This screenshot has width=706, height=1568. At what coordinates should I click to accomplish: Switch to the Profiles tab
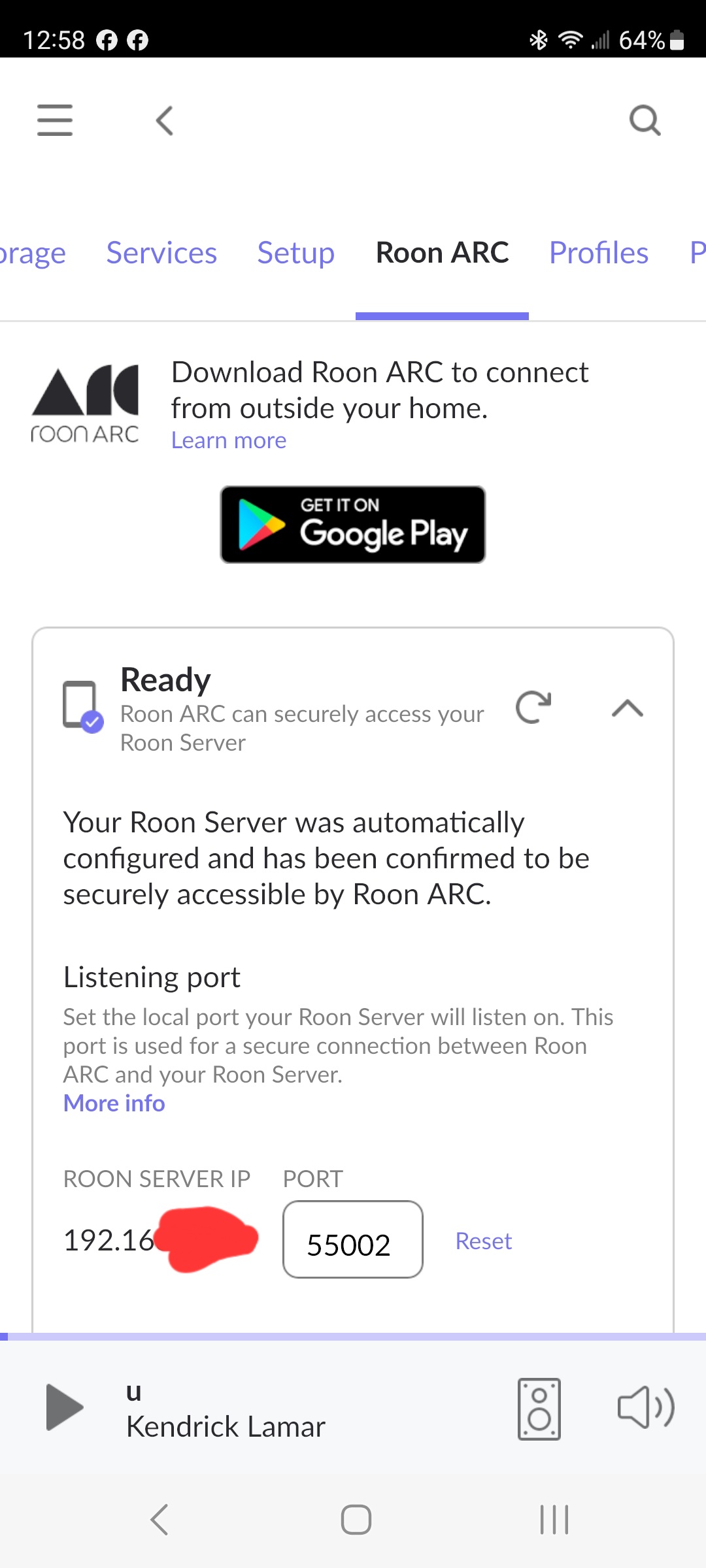tap(599, 253)
